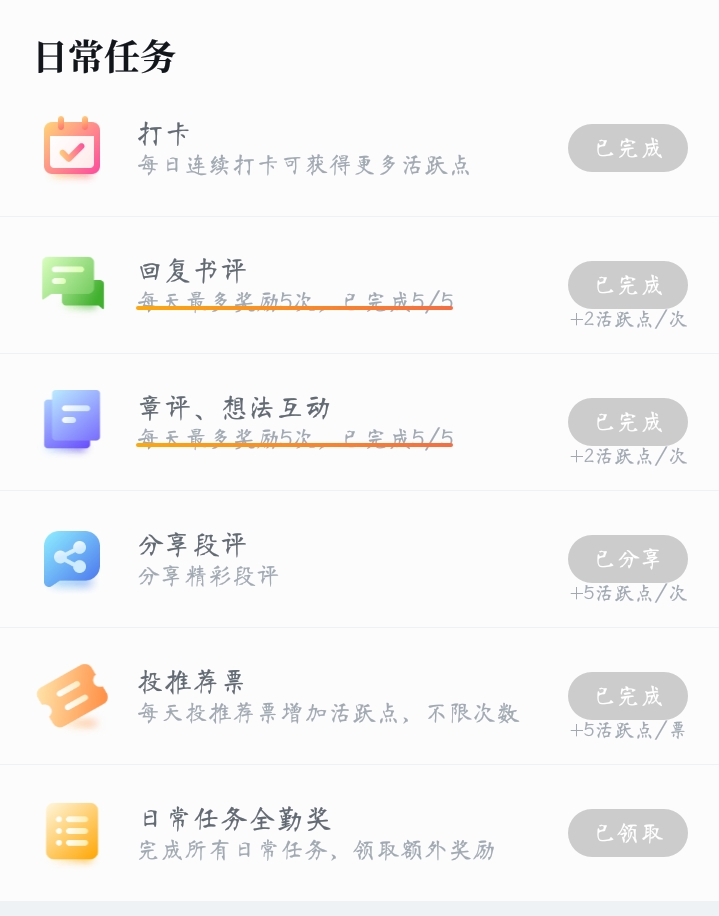Tap the 已领取 button for 日常任务全勤奖

[627, 833]
